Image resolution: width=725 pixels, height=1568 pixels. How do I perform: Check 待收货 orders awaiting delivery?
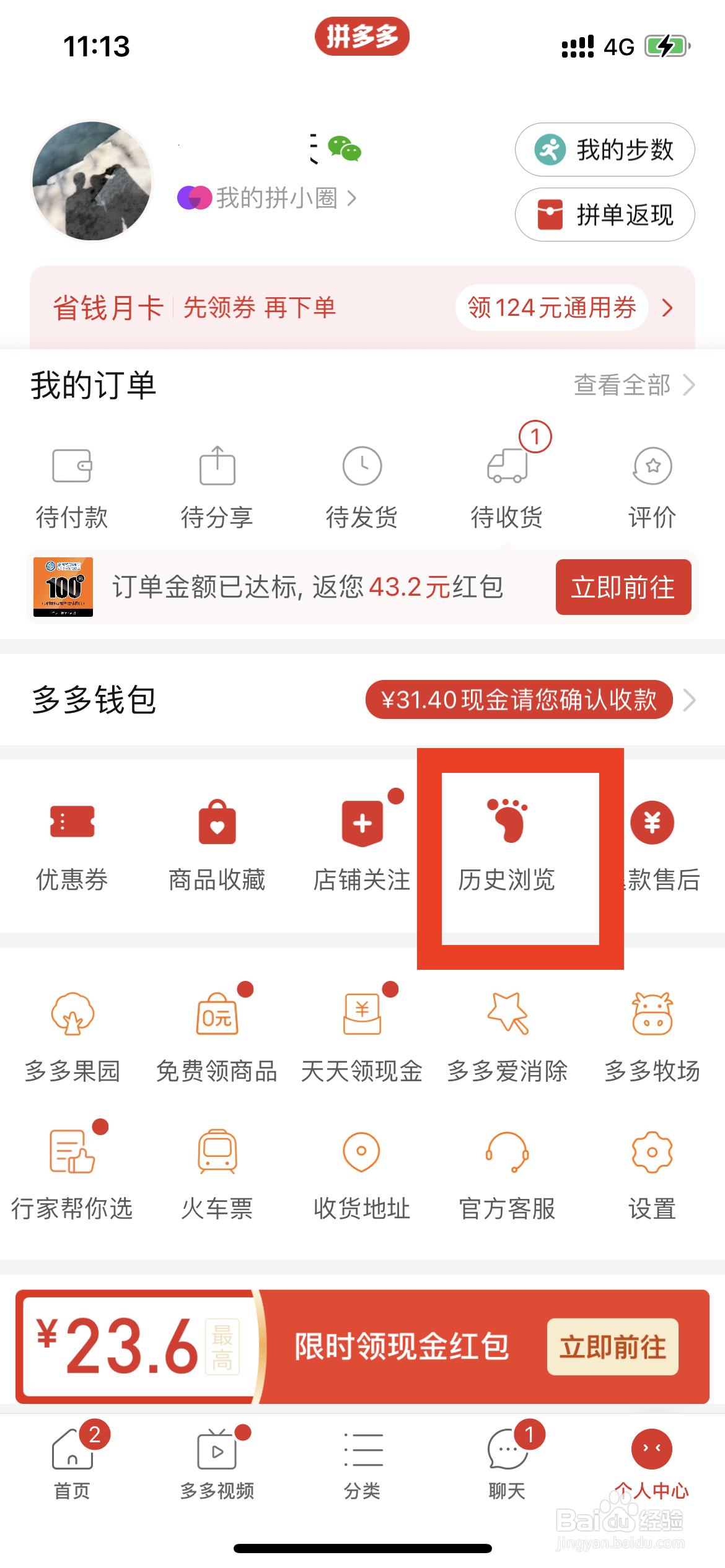[507, 486]
